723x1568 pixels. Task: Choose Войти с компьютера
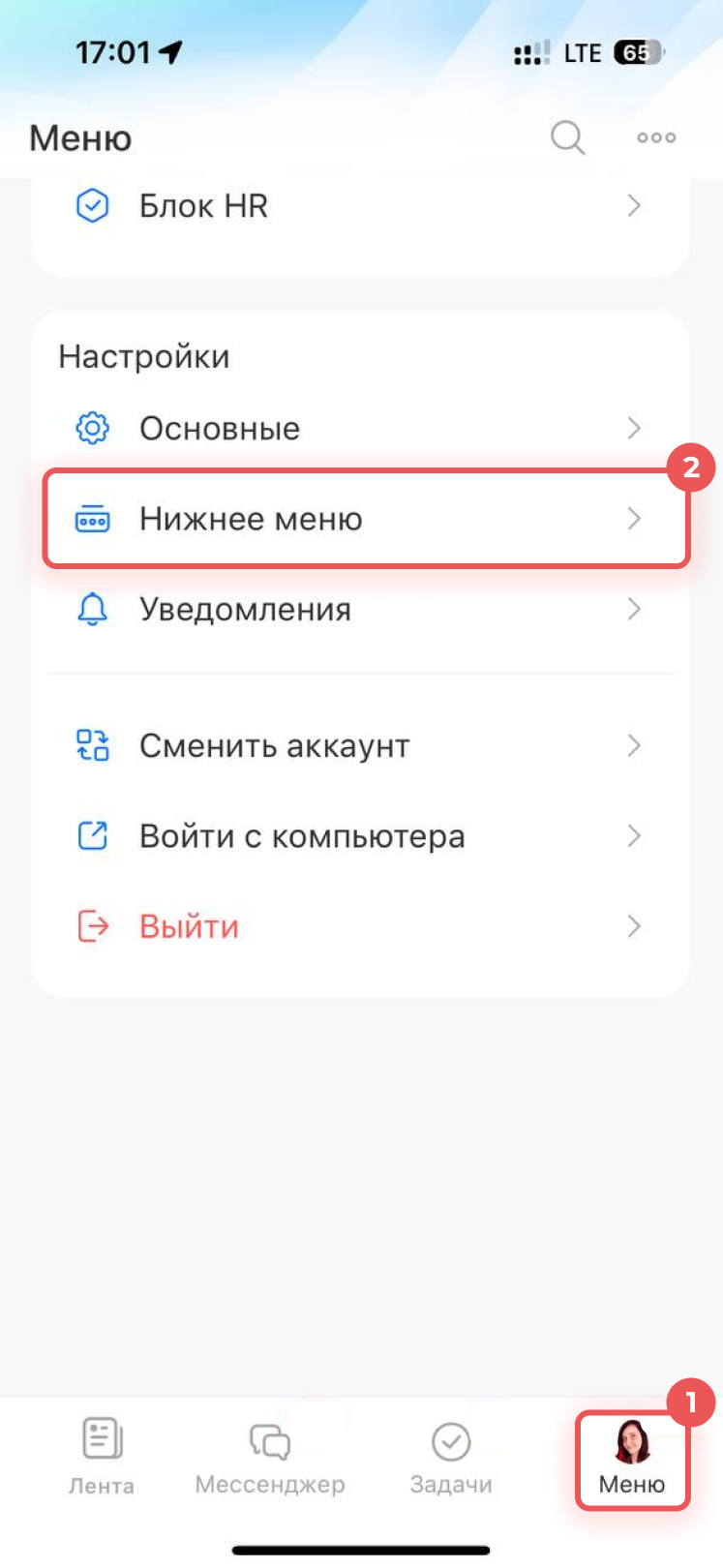(x=360, y=836)
